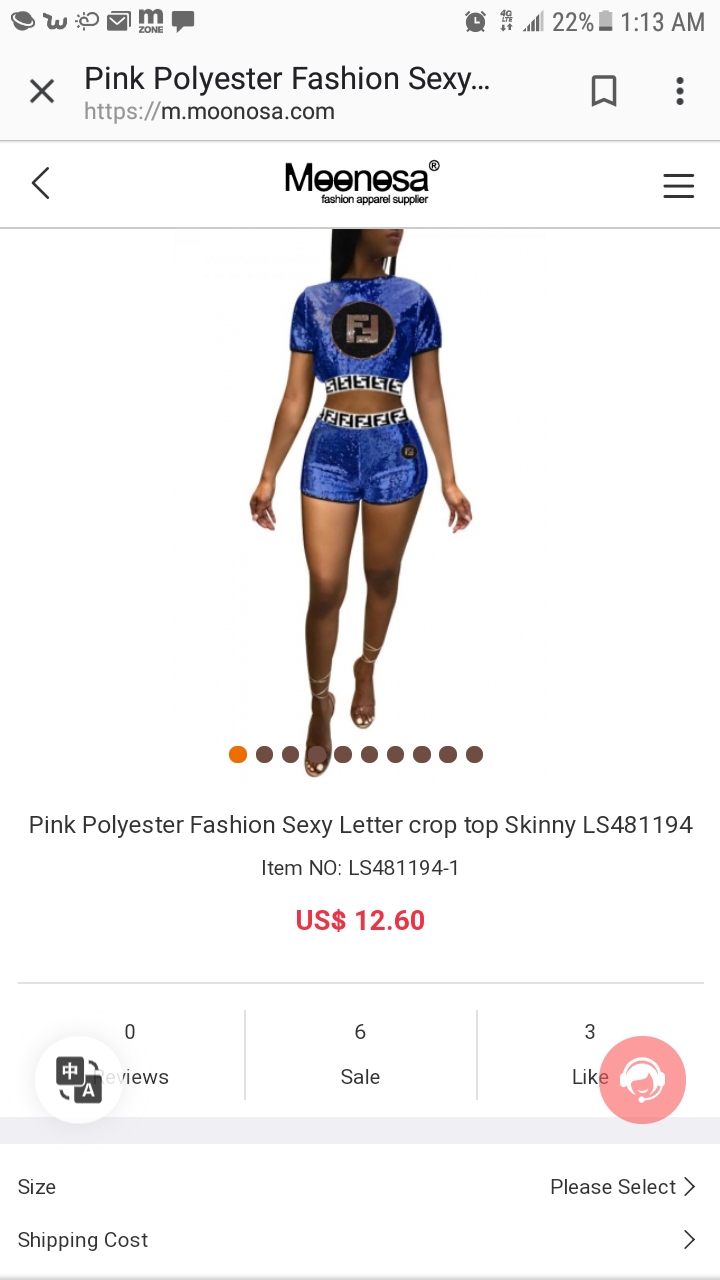
Task: Bookmark this page in the browser
Action: (603, 92)
